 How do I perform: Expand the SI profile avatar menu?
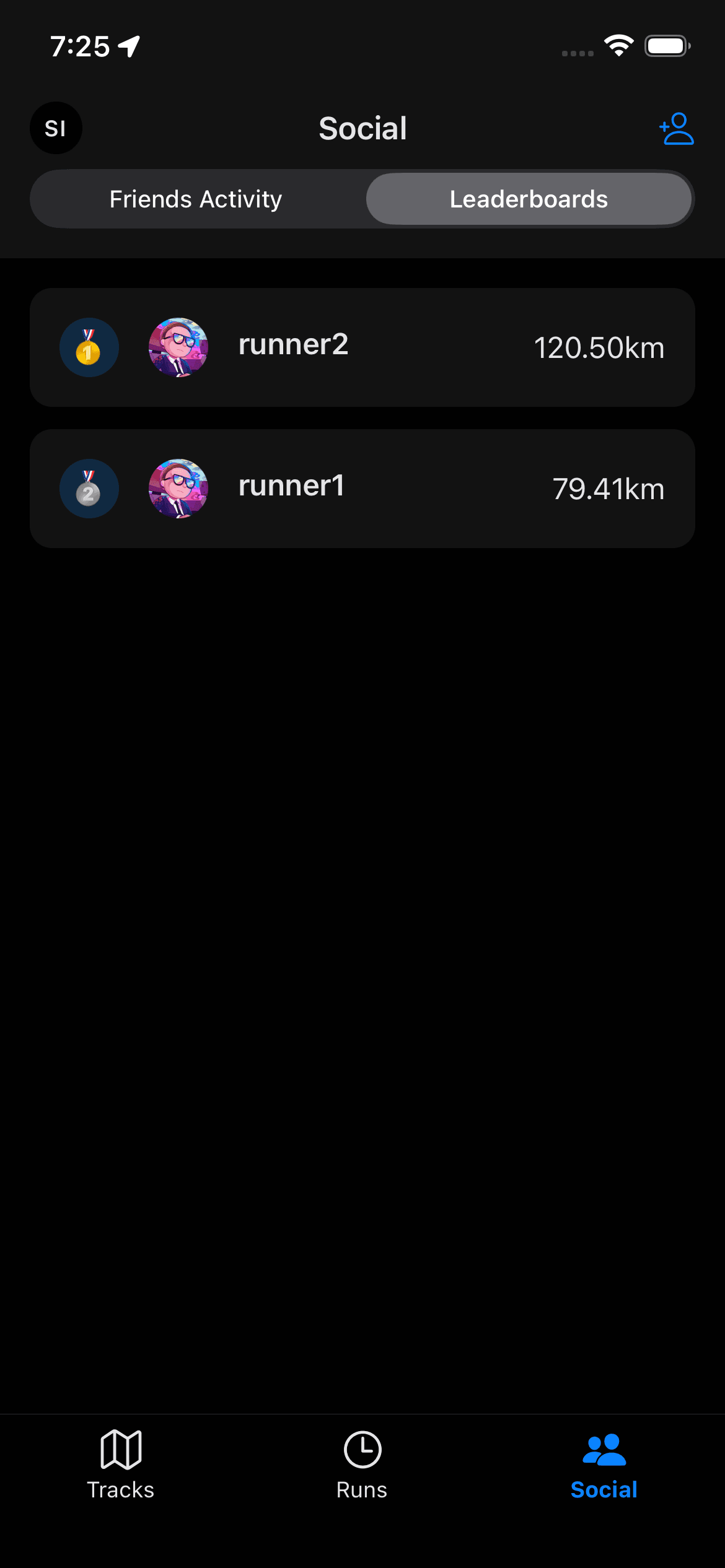point(56,128)
